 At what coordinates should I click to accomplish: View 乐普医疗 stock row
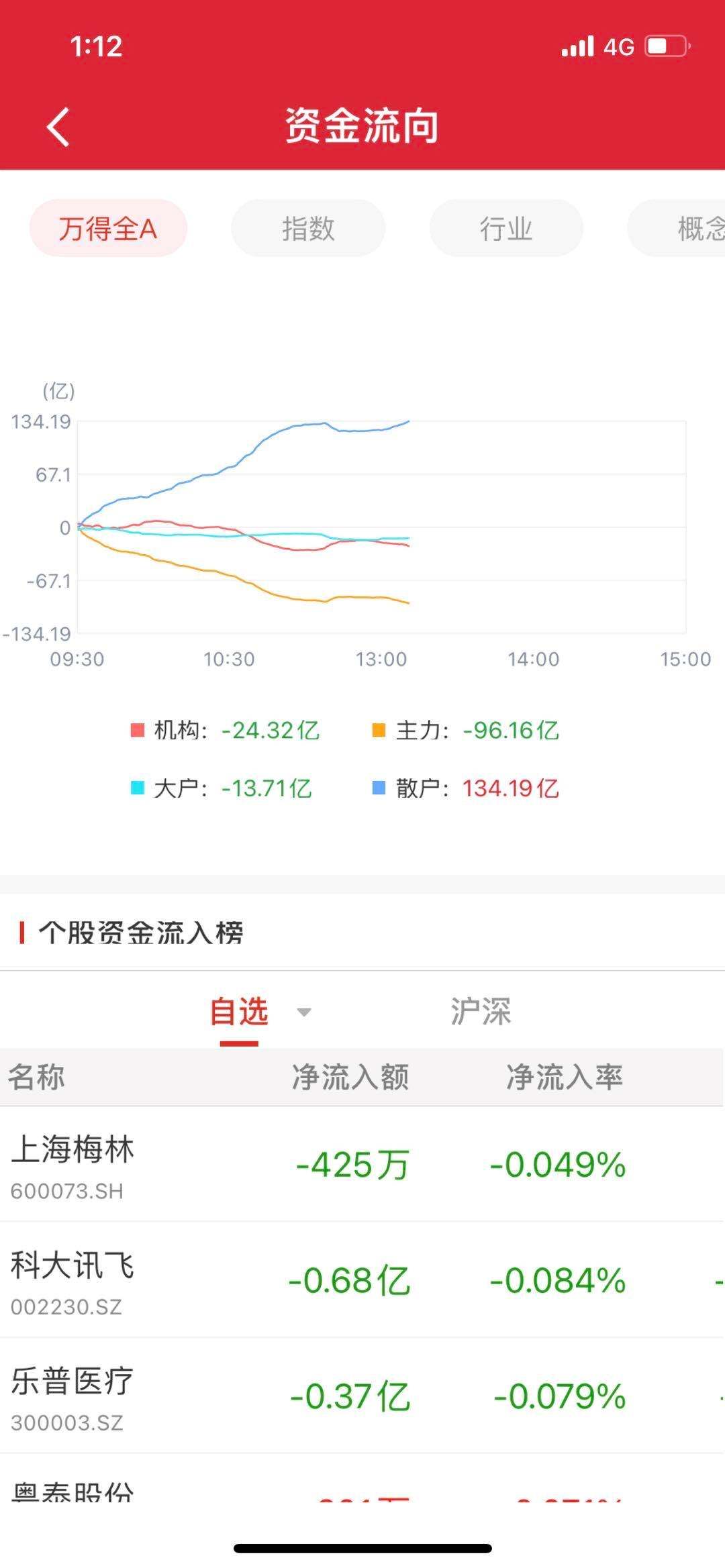[x=72, y=1396]
